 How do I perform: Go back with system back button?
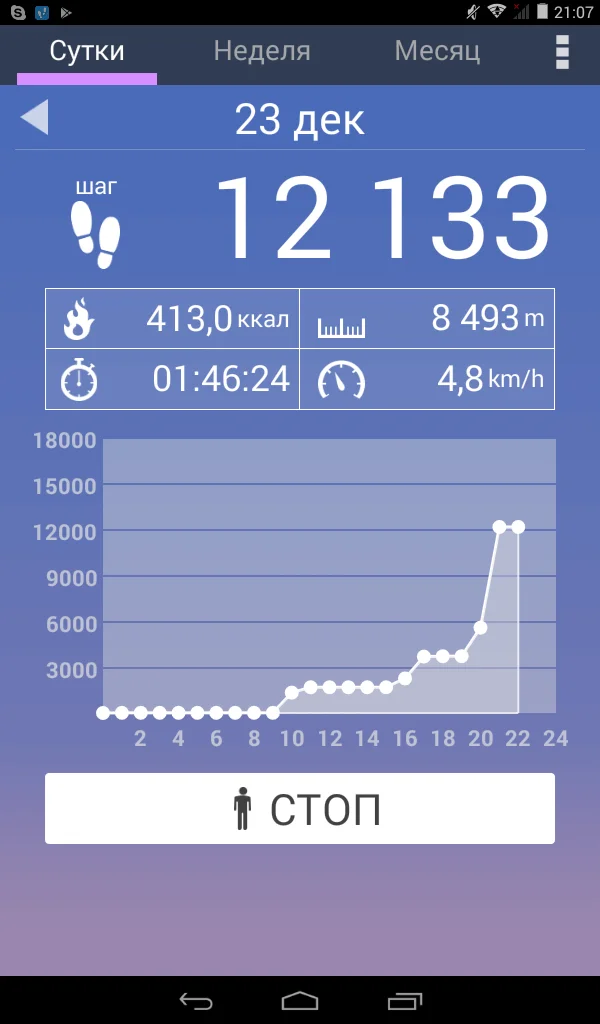tap(196, 1000)
